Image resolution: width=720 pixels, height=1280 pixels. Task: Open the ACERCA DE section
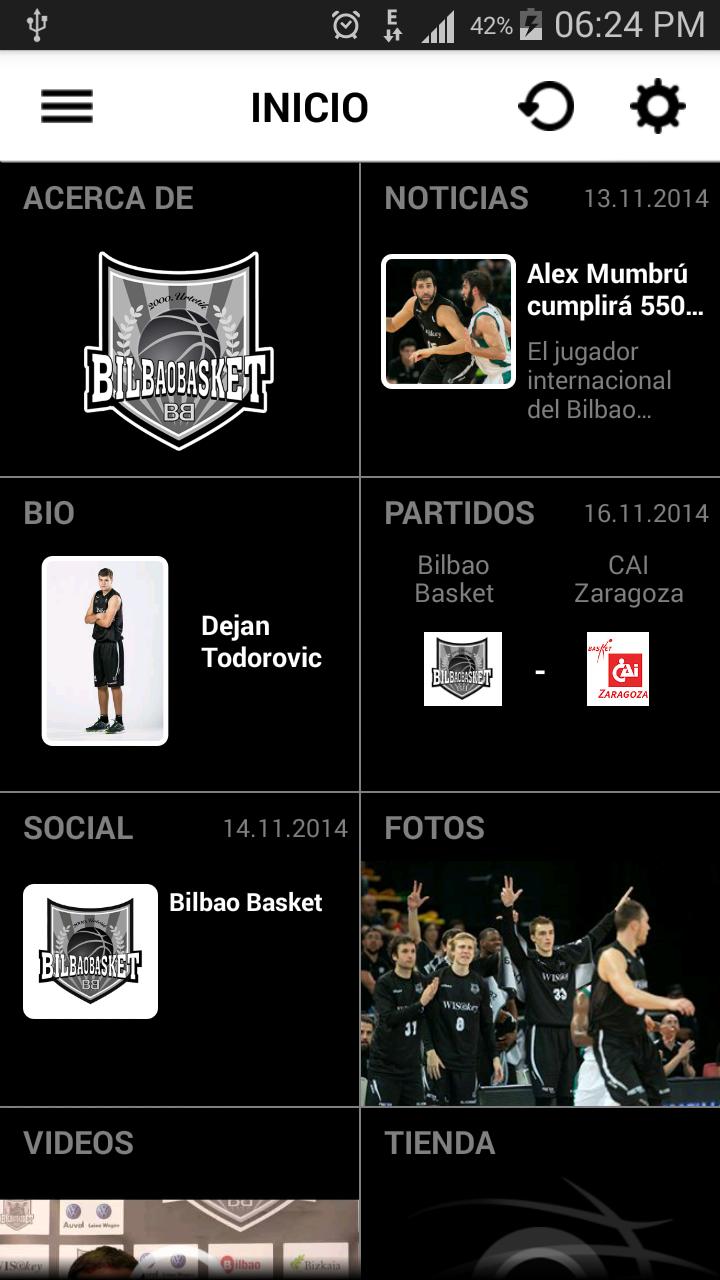coord(108,198)
